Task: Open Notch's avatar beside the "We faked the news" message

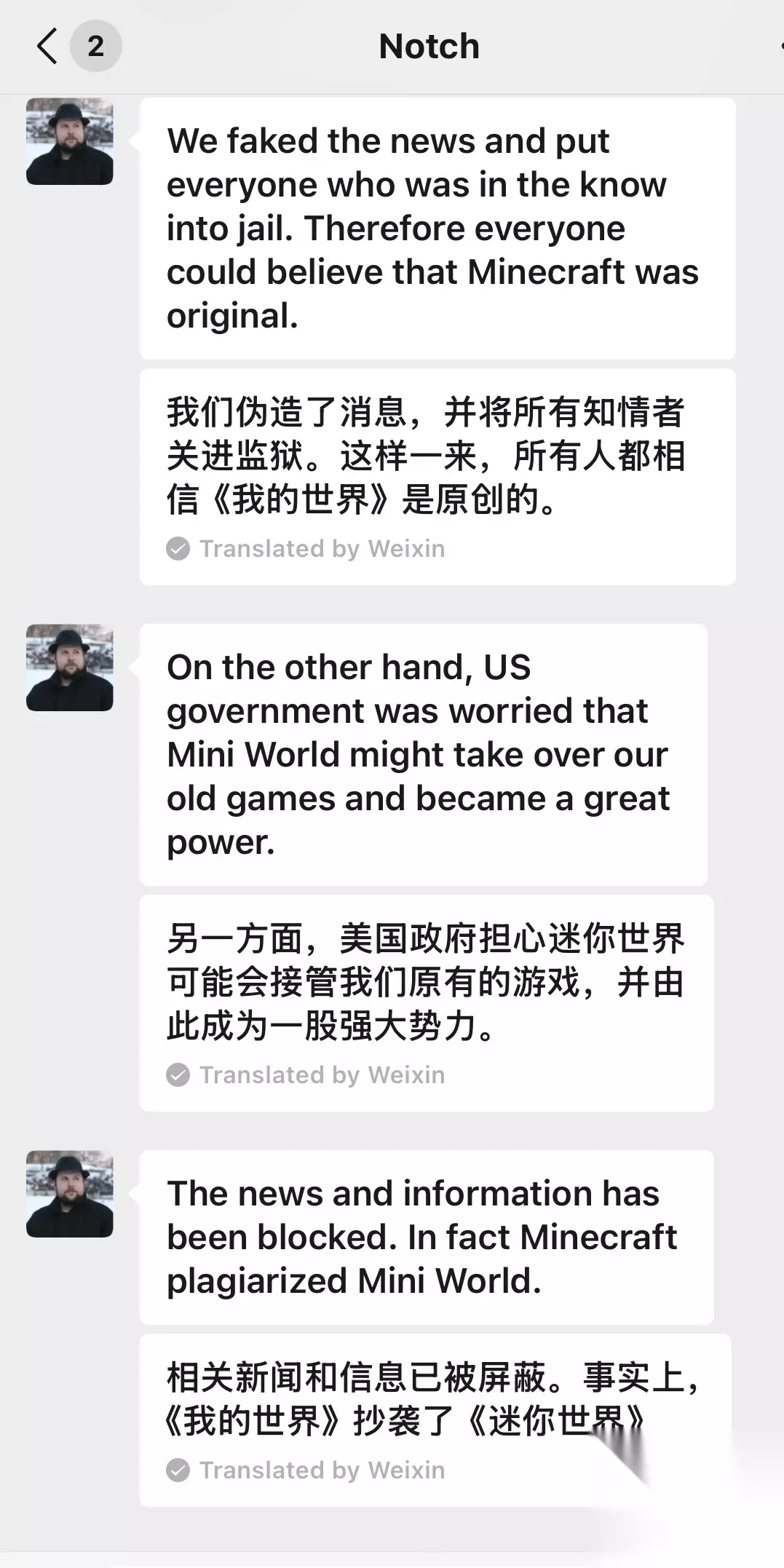Action: pos(70,141)
